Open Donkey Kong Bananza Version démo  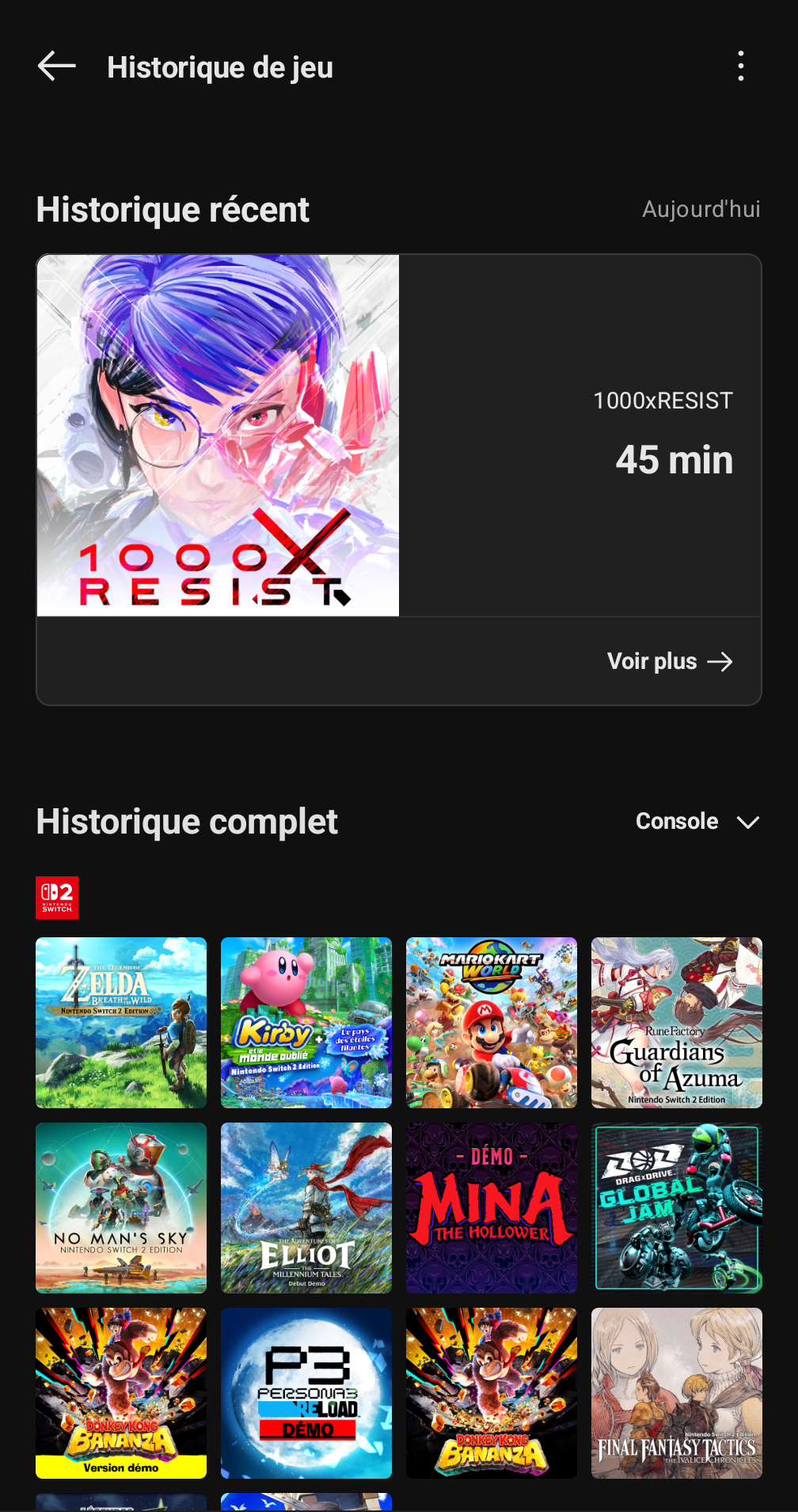(x=121, y=1393)
